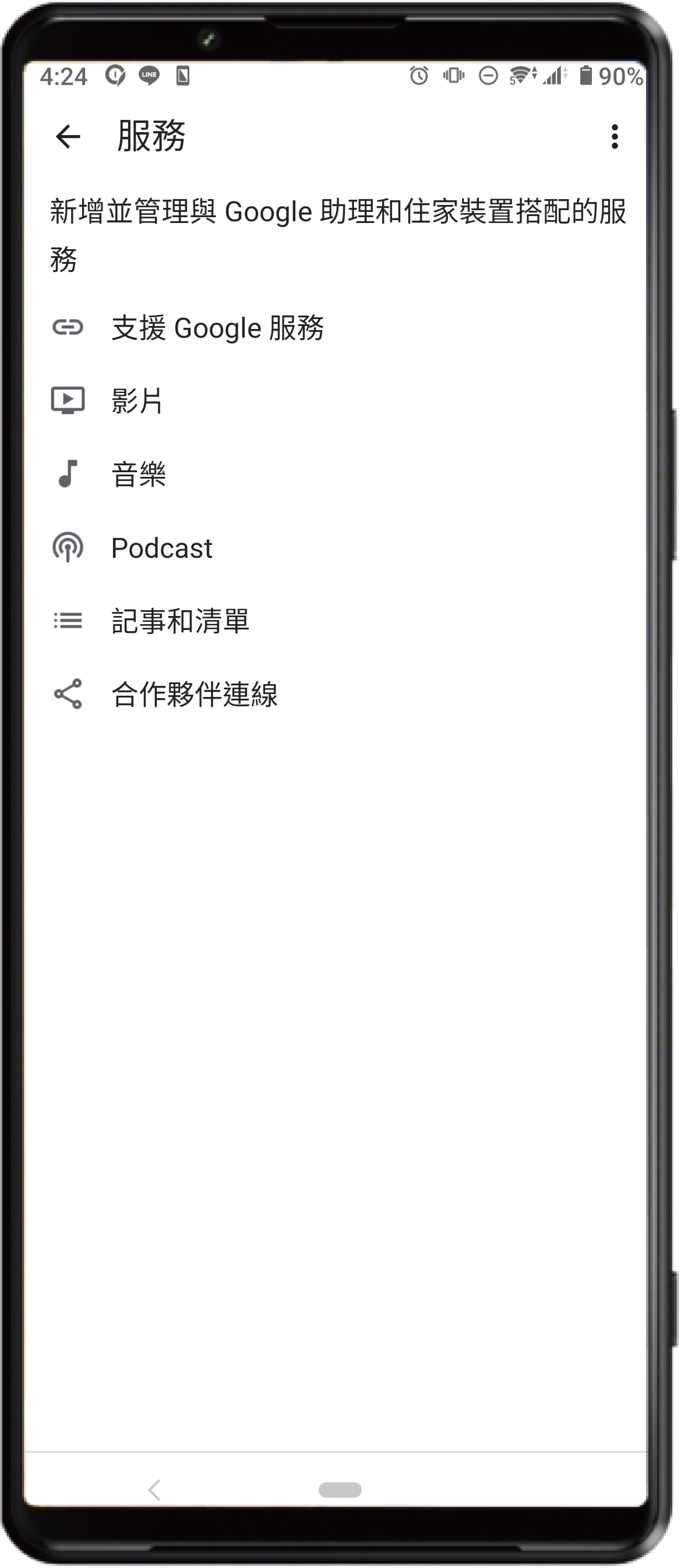Tap the home pill in the navigation bar

[340, 1489]
